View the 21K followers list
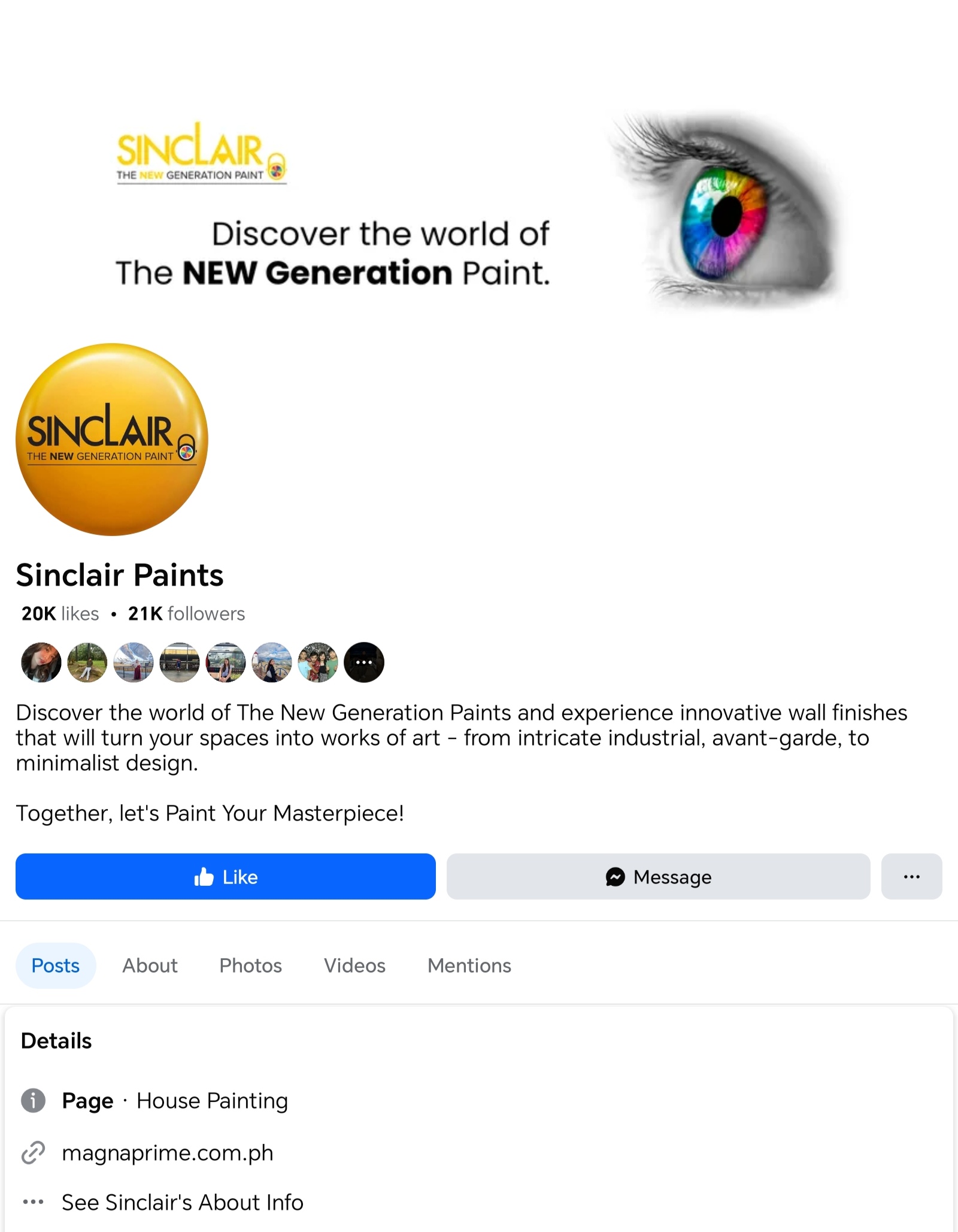 pos(186,614)
